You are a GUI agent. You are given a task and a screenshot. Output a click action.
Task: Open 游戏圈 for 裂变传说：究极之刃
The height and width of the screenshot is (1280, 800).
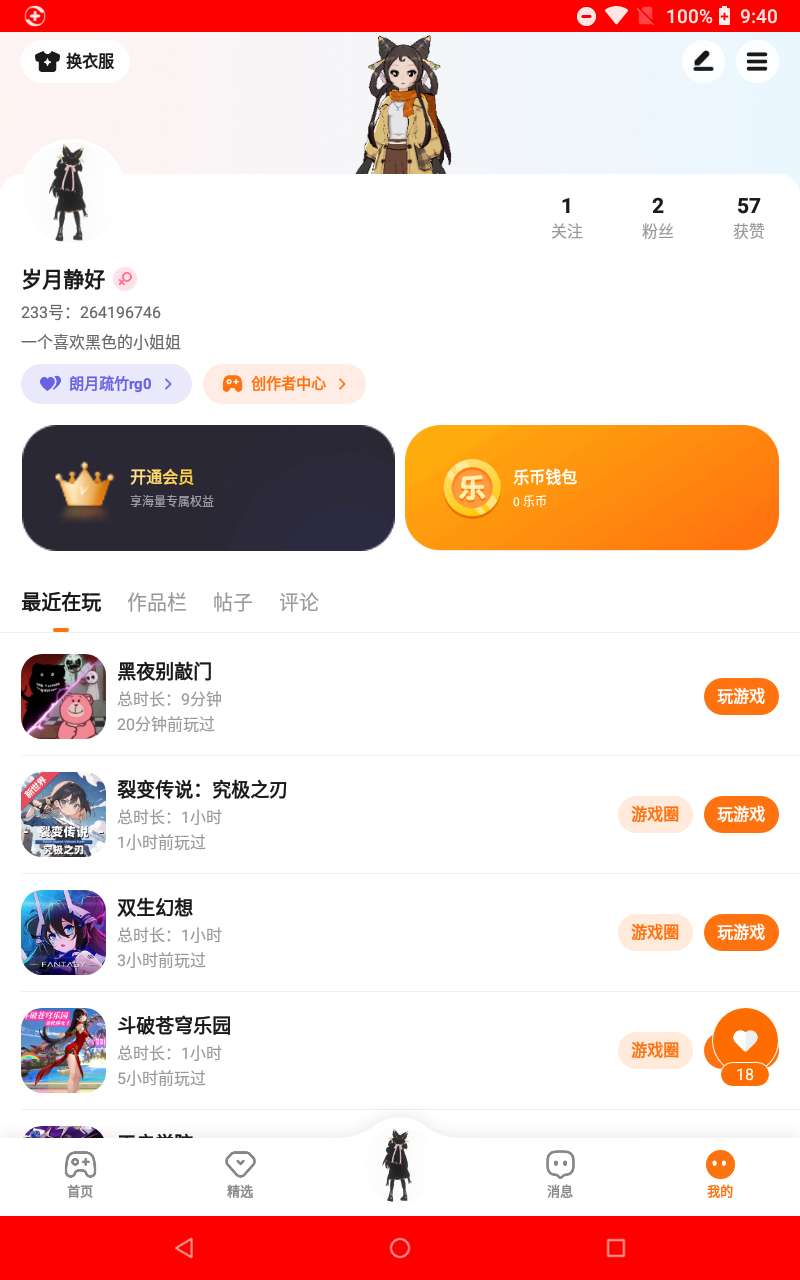(655, 815)
